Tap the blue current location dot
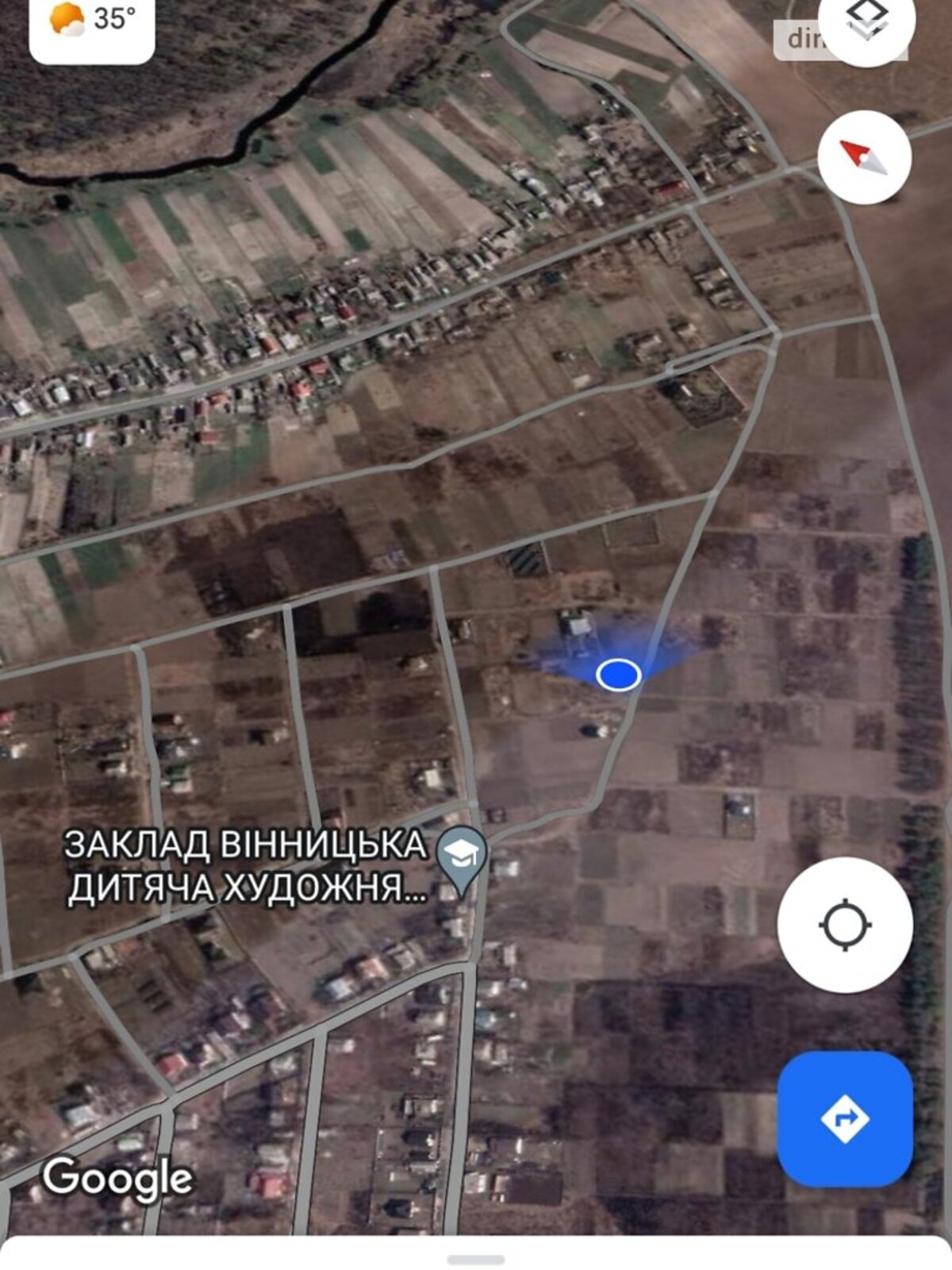The height and width of the screenshot is (1270, 952). 618,675
